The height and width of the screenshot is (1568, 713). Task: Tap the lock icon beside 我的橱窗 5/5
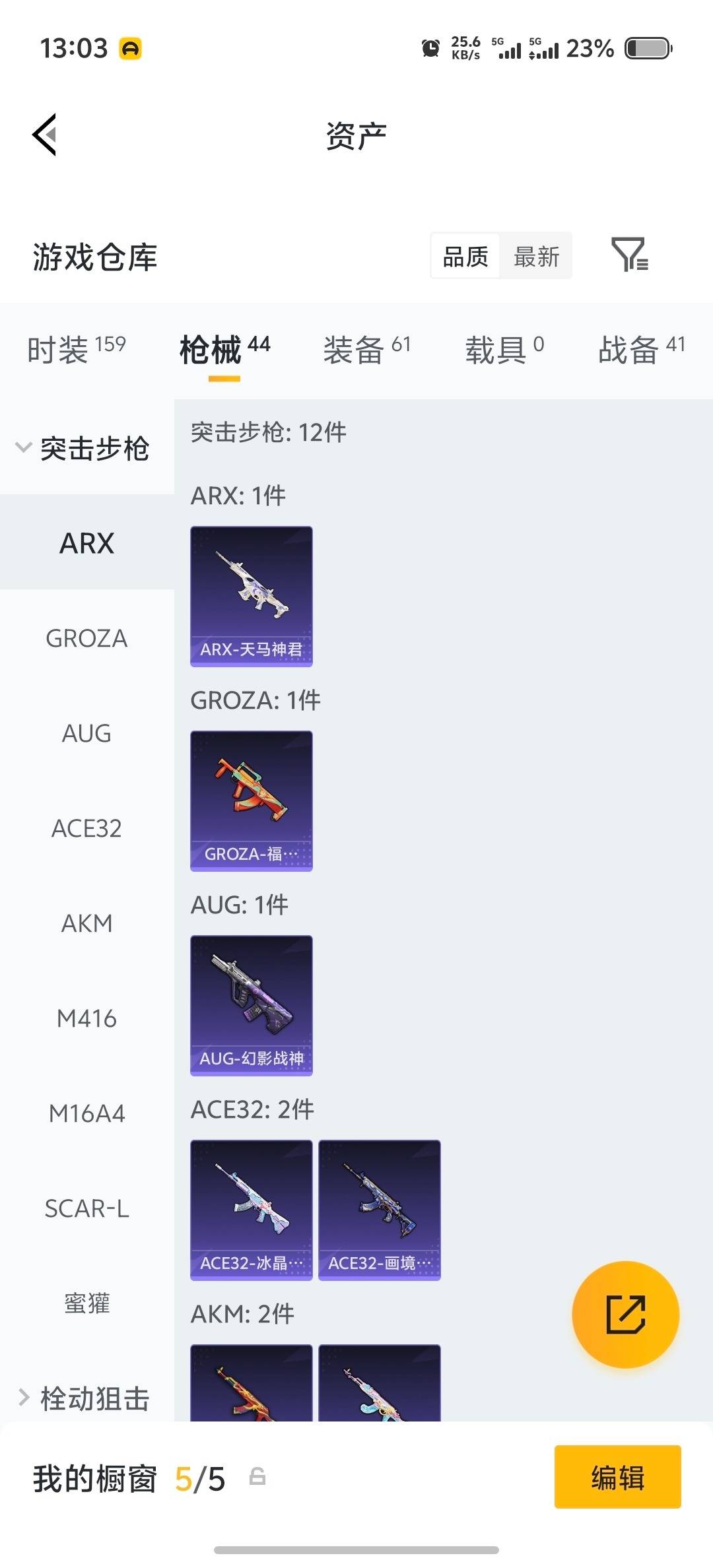tap(257, 1478)
